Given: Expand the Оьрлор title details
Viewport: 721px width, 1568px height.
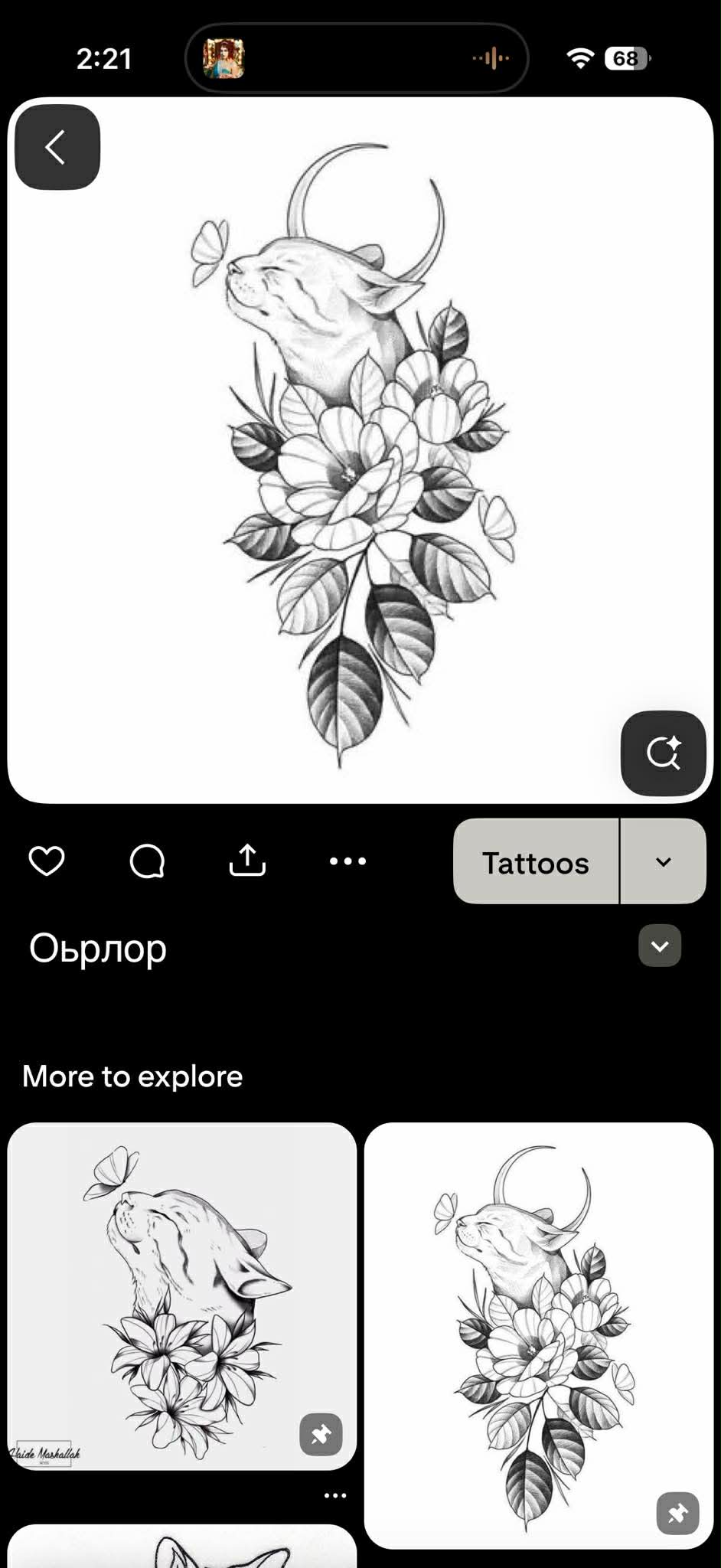Looking at the screenshot, I should tap(660, 946).
